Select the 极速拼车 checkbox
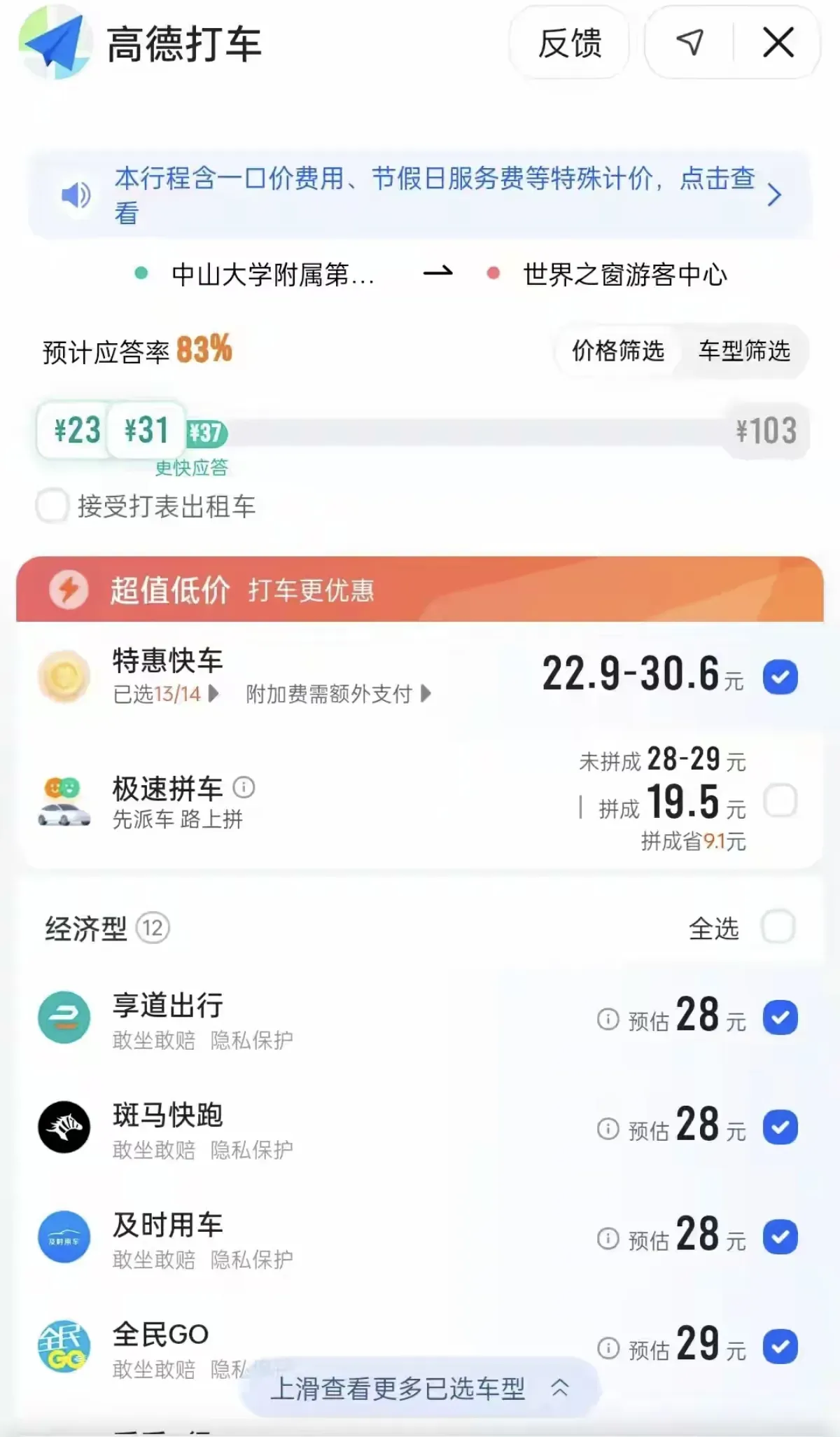The height and width of the screenshot is (1437, 840). [780, 800]
